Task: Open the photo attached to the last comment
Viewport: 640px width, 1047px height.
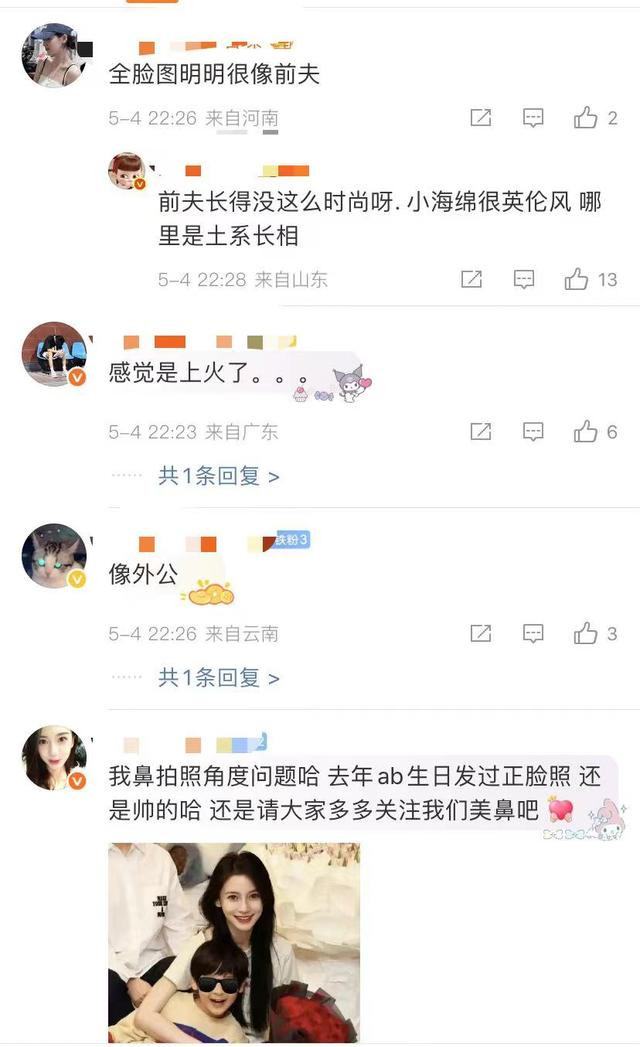Action: click(234, 942)
